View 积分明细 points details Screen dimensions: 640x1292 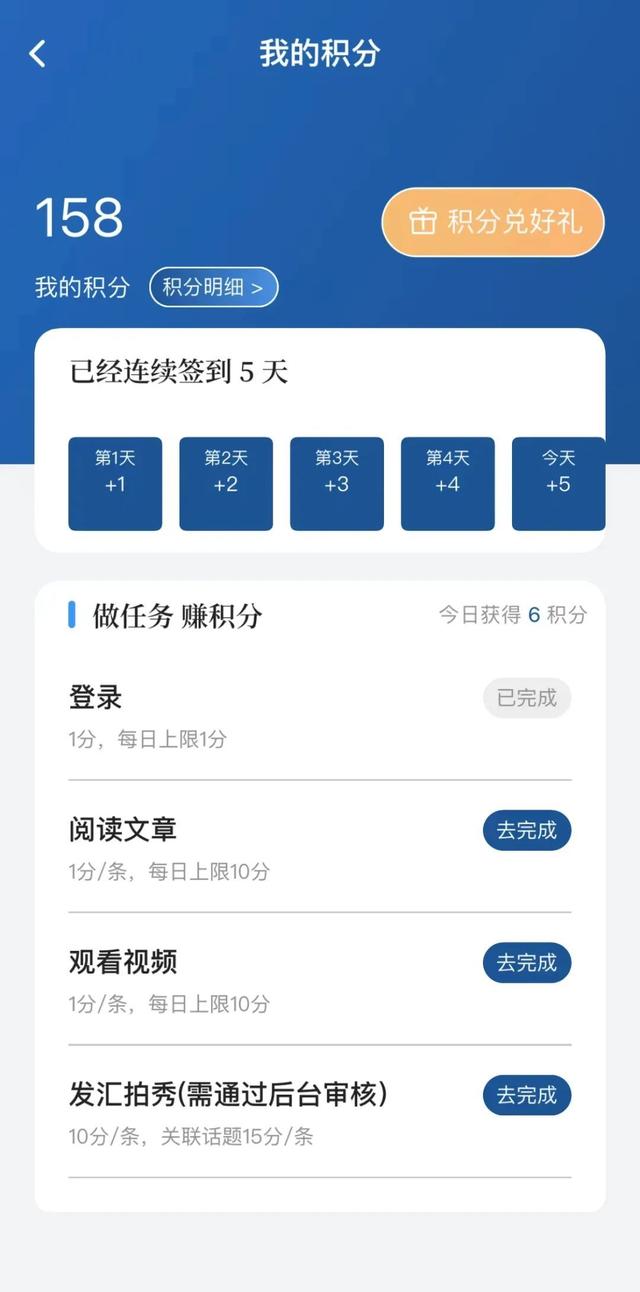213,288
